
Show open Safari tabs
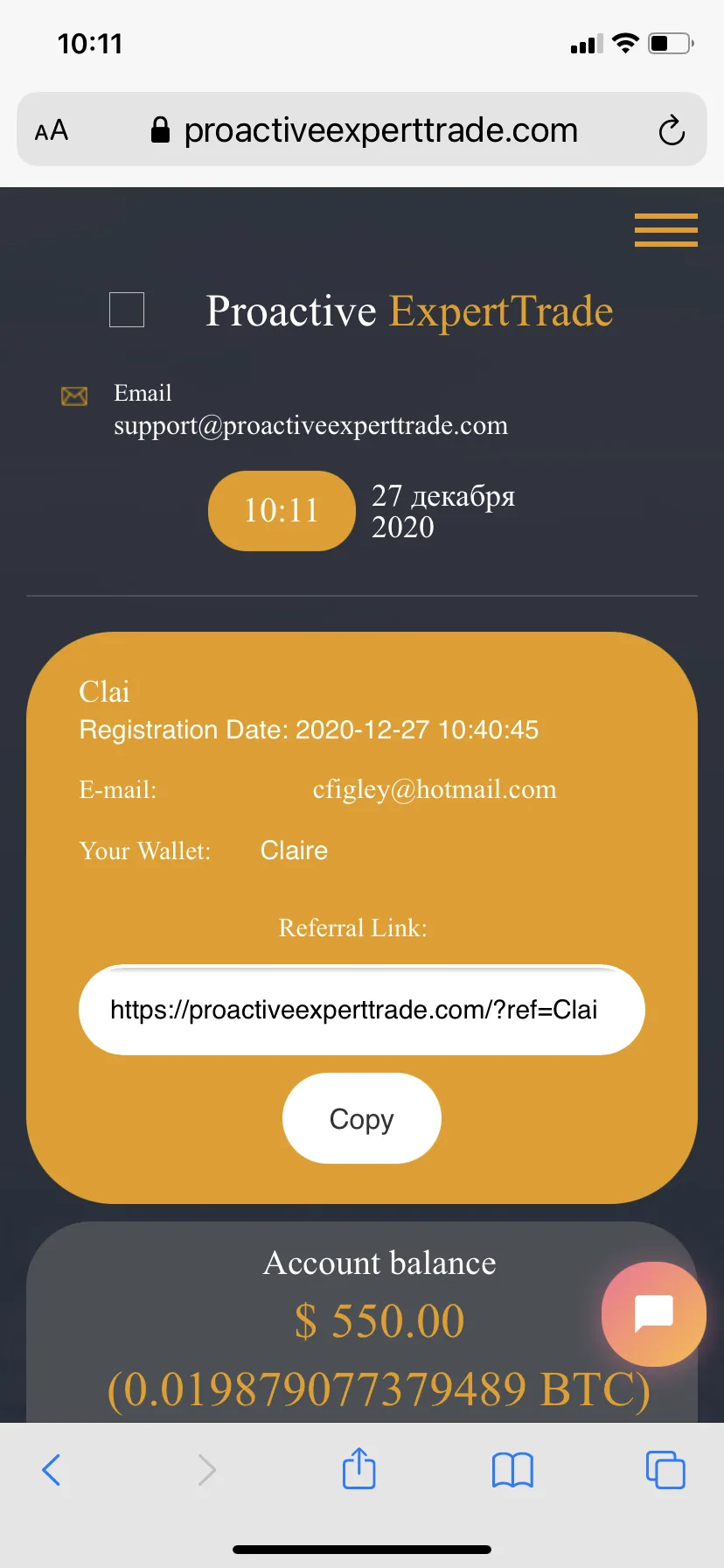(x=665, y=1470)
